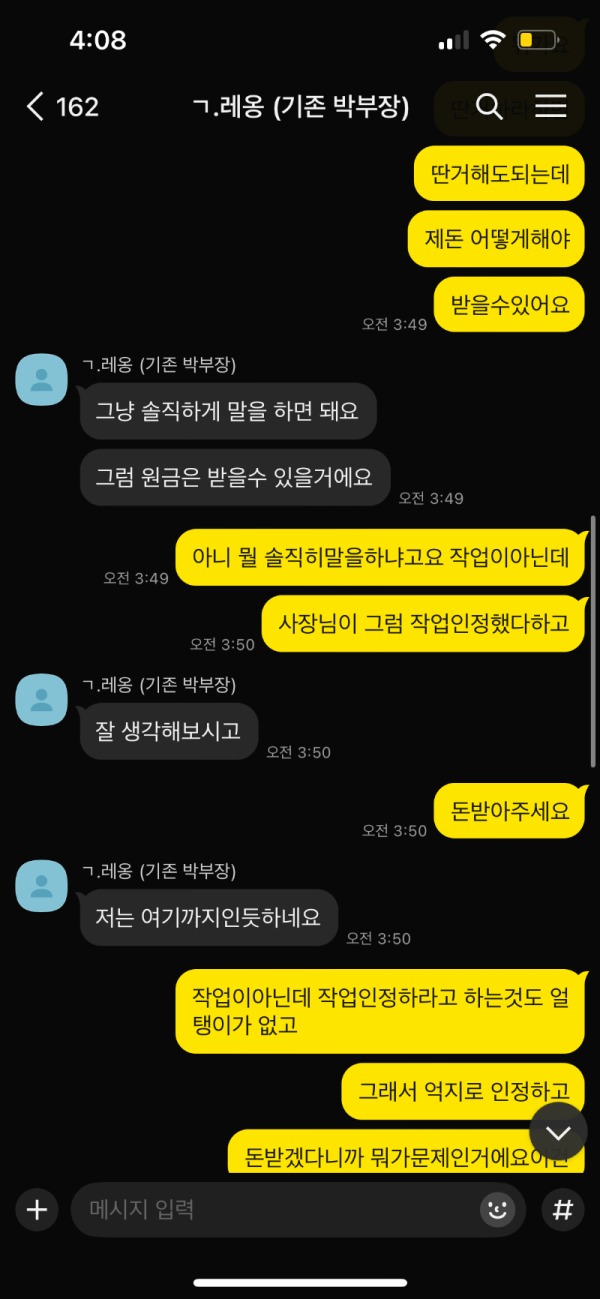Go back to the chat list
The height and width of the screenshot is (1299, 600).
tap(36, 107)
